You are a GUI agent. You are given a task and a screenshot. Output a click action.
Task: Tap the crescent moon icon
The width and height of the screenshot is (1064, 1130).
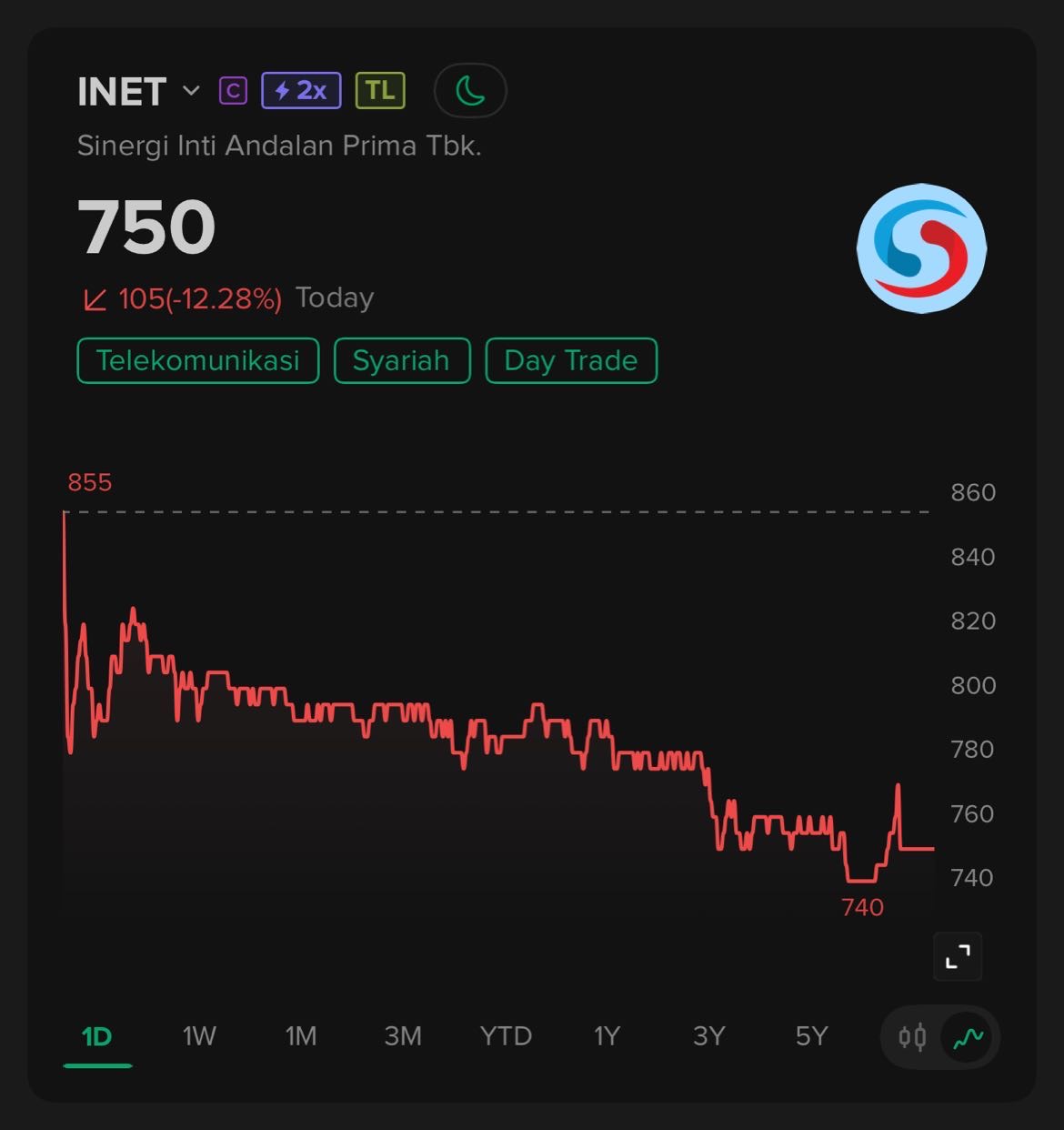pos(470,91)
